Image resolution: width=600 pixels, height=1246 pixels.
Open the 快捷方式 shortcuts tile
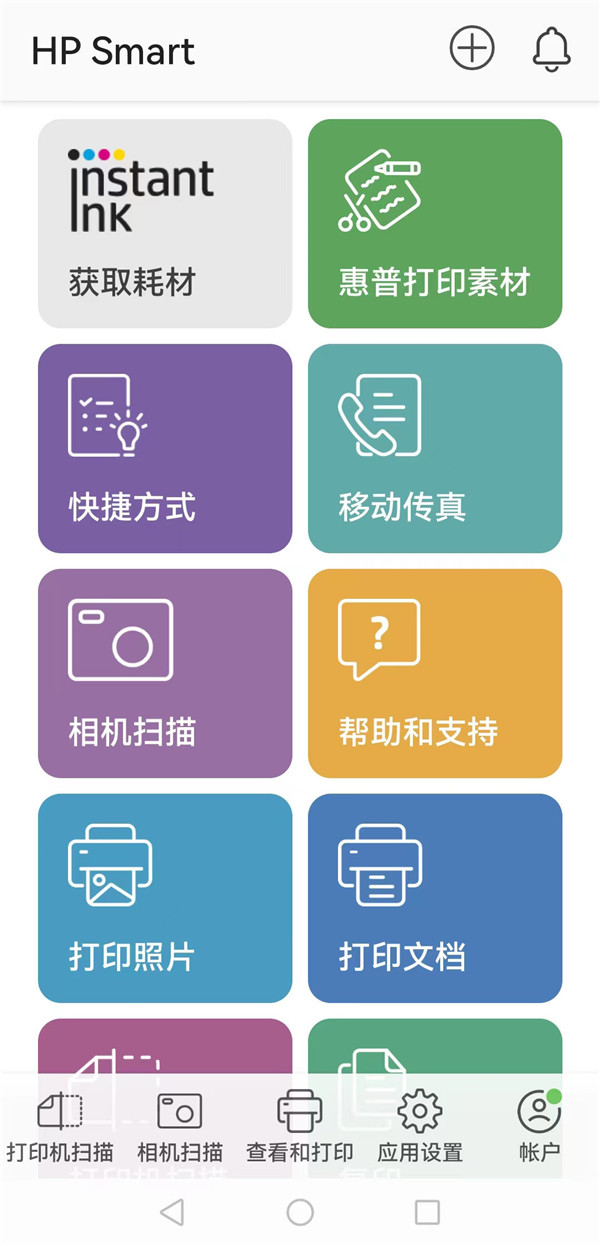click(x=165, y=448)
